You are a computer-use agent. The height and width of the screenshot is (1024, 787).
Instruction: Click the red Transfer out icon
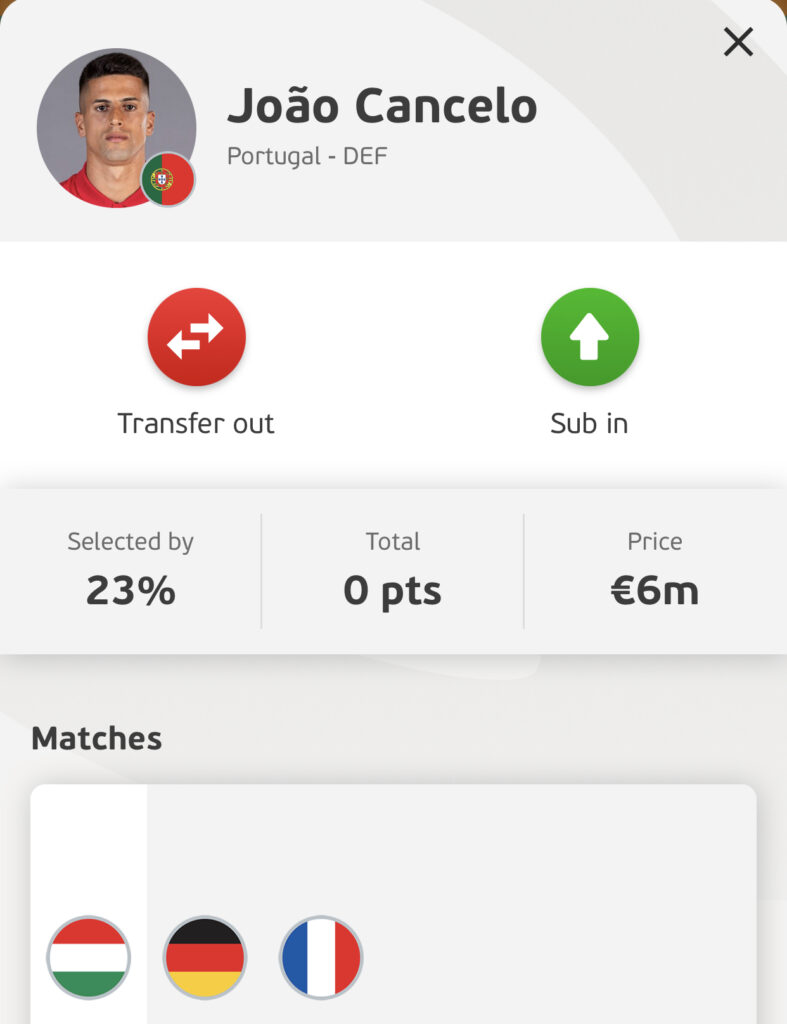click(x=197, y=337)
